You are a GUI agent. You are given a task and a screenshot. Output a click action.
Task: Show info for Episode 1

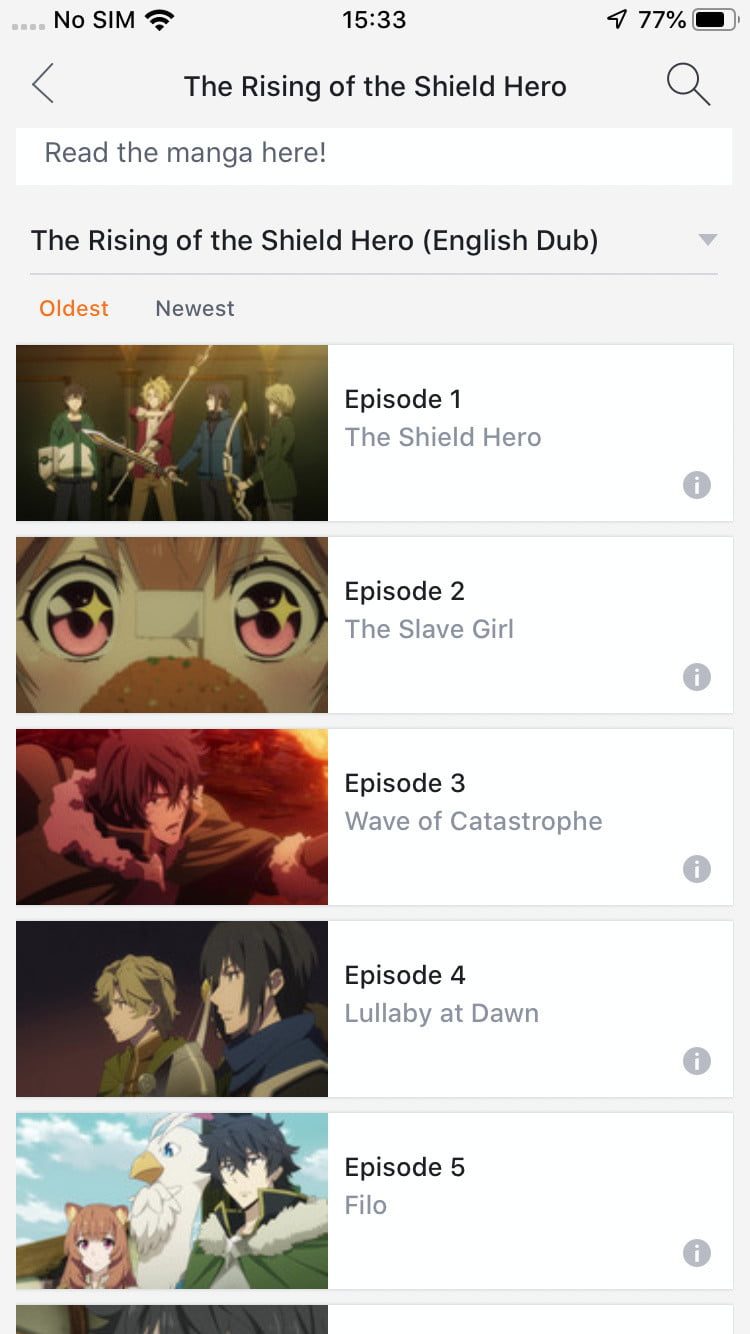(x=696, y=485)
